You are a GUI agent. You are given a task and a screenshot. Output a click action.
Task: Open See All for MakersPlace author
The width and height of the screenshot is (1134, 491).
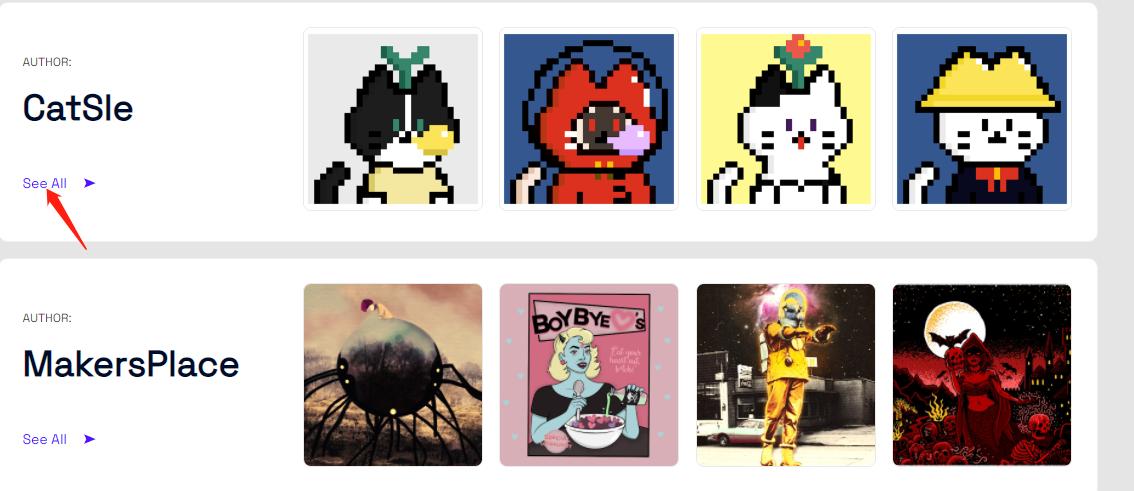45,439
